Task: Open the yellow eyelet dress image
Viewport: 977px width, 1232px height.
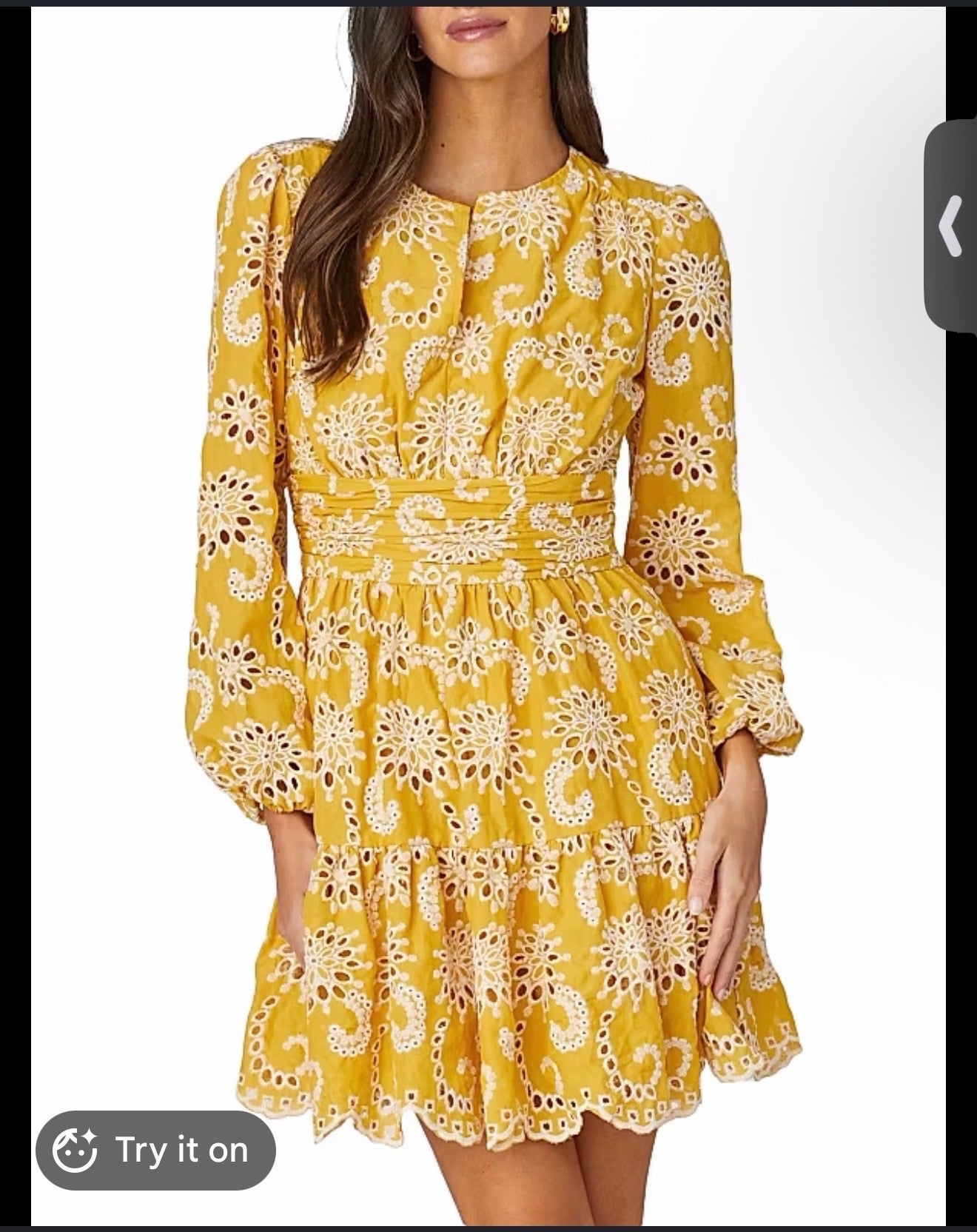Action: [x=488, y=615]
